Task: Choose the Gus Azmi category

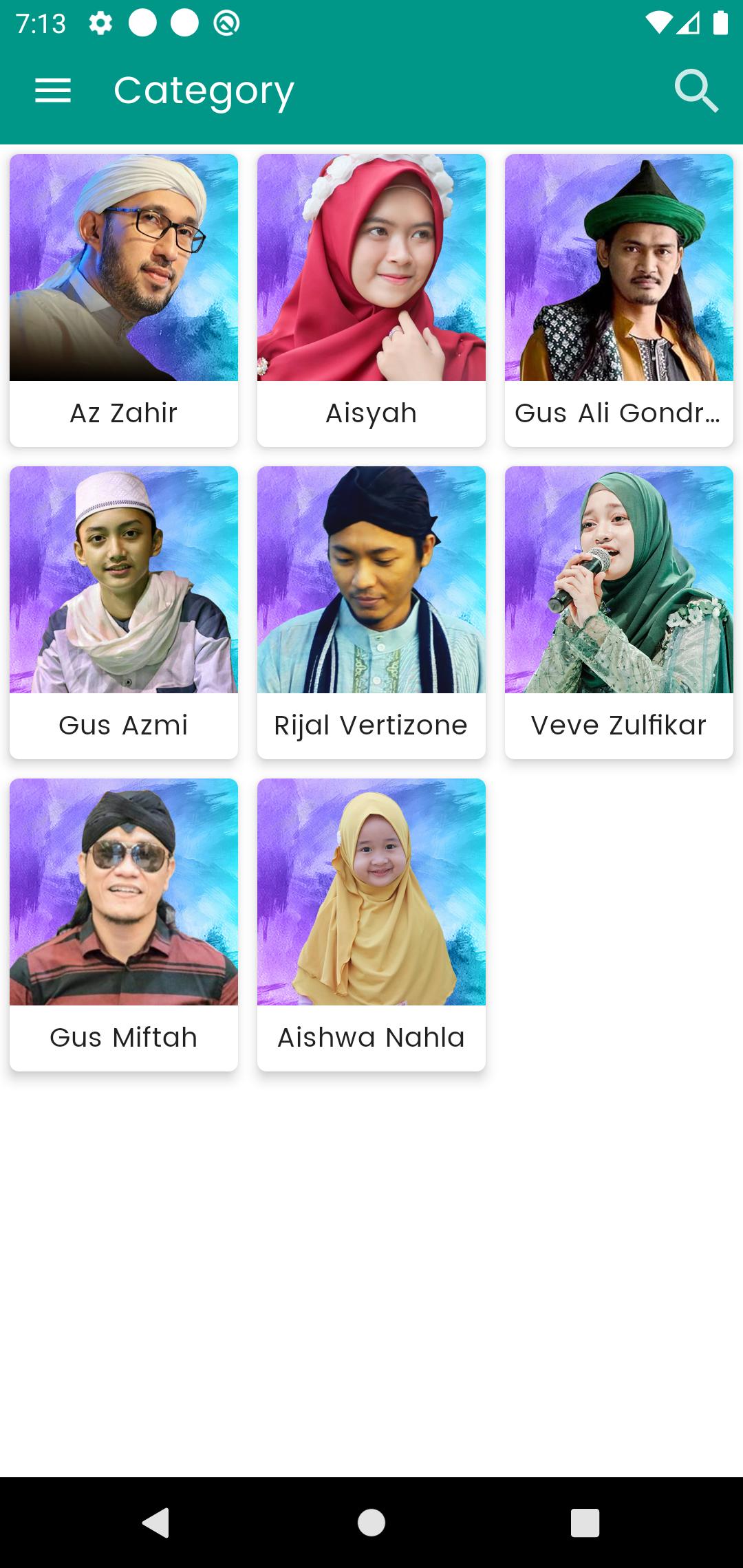Action: [x=124, y=613]
